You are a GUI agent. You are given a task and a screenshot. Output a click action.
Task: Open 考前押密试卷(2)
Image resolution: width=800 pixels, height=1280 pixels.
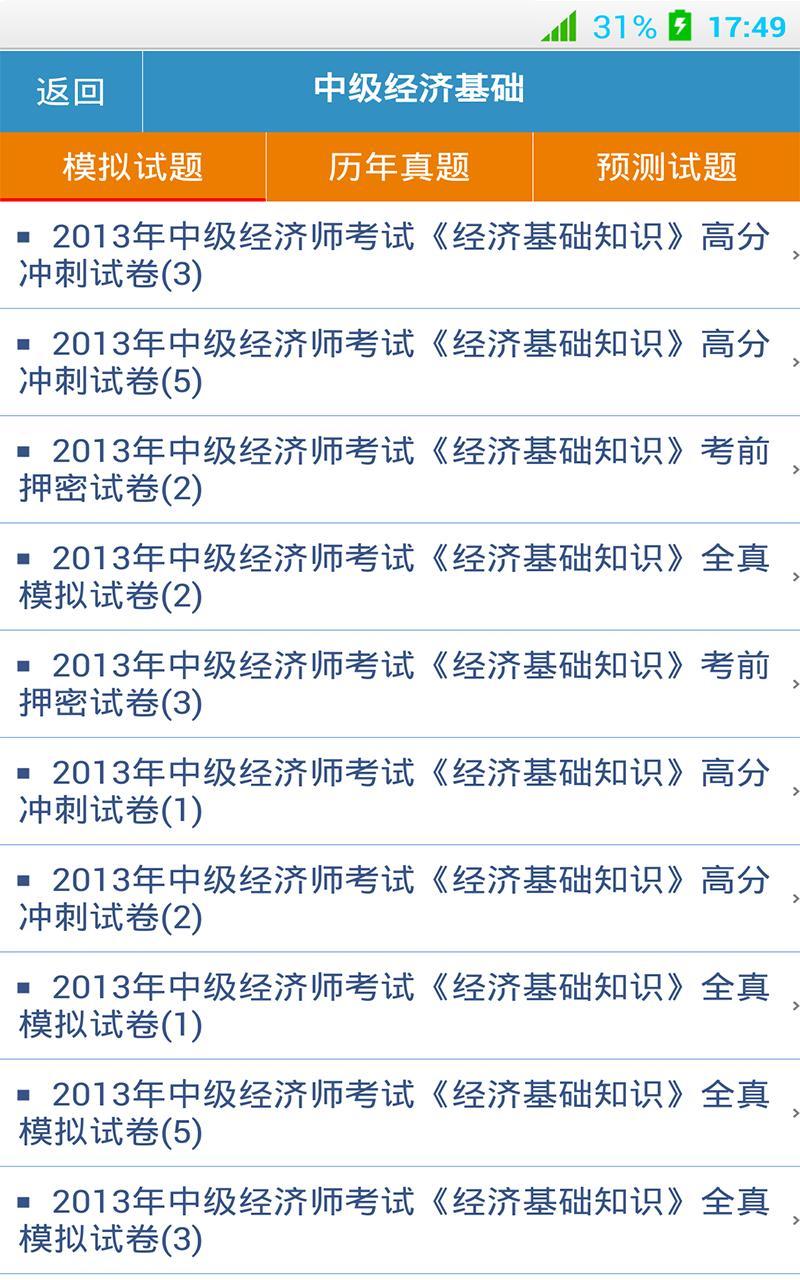(395, 469)
